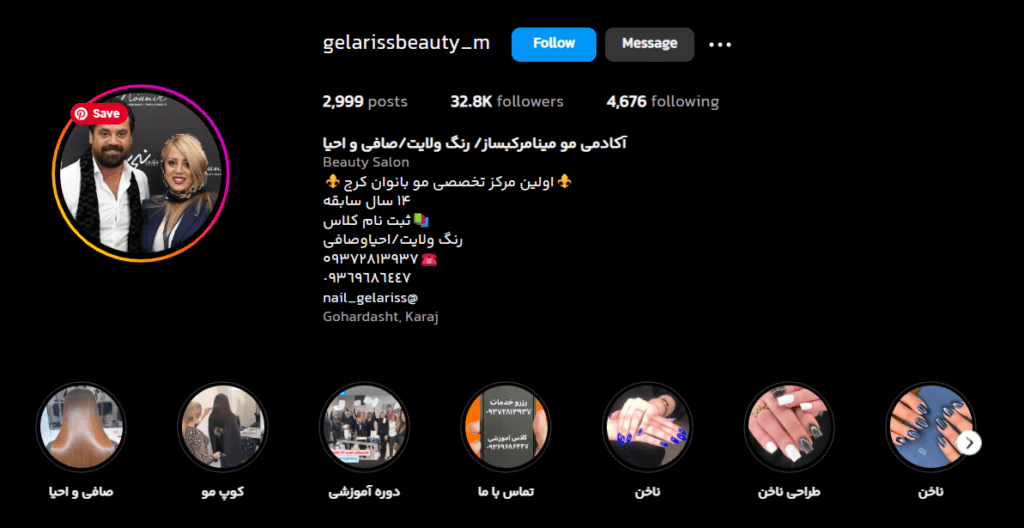Message this beauty salon account
The height and width of the screenshot is (528, 1024).
(x=649, y=44)
